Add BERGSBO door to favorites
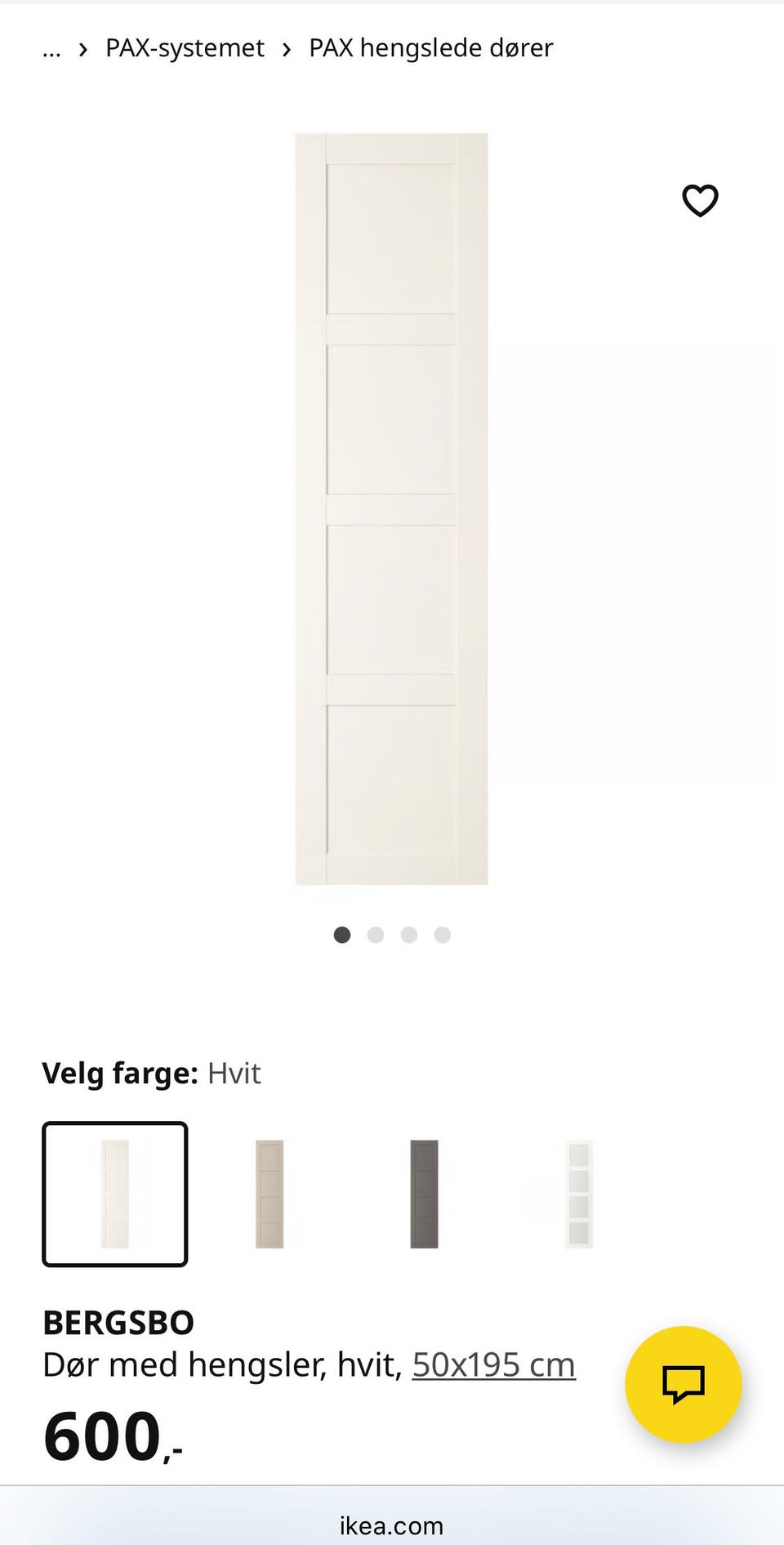 tap(700, 200)
